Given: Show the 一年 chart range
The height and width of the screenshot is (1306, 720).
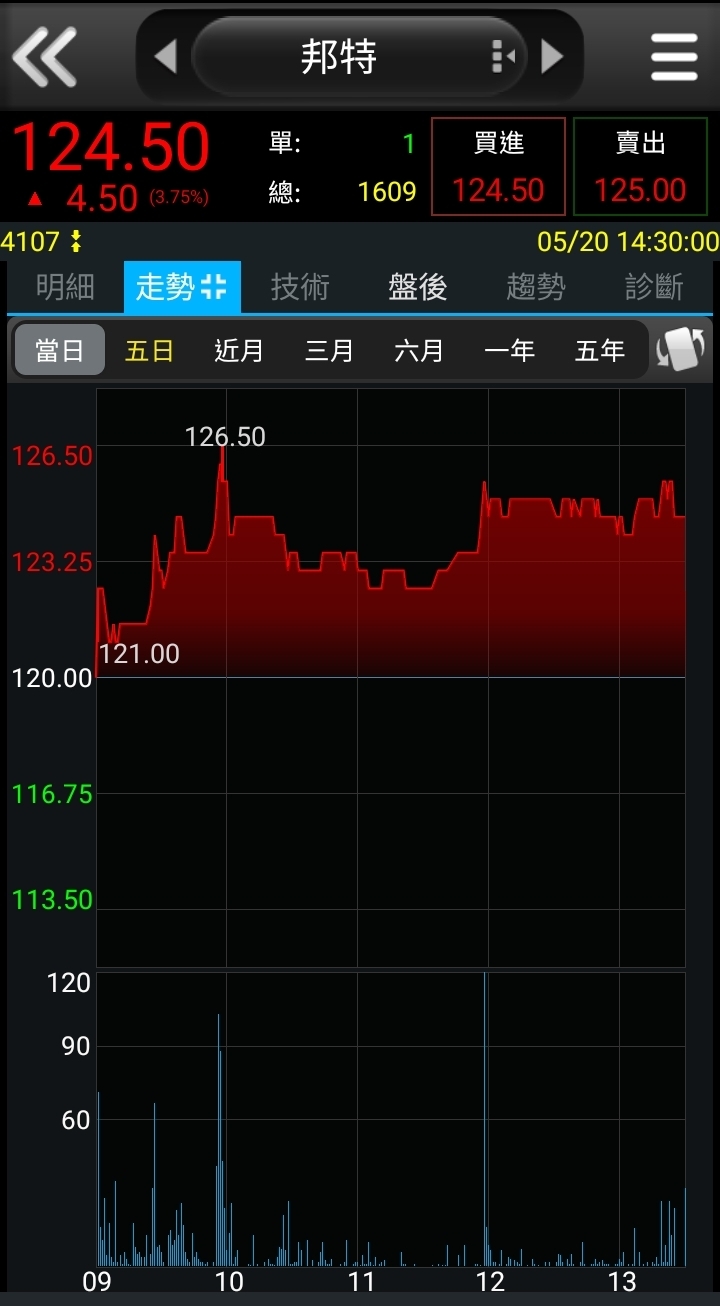Looking at the screenshot, I should pos(509,350).
